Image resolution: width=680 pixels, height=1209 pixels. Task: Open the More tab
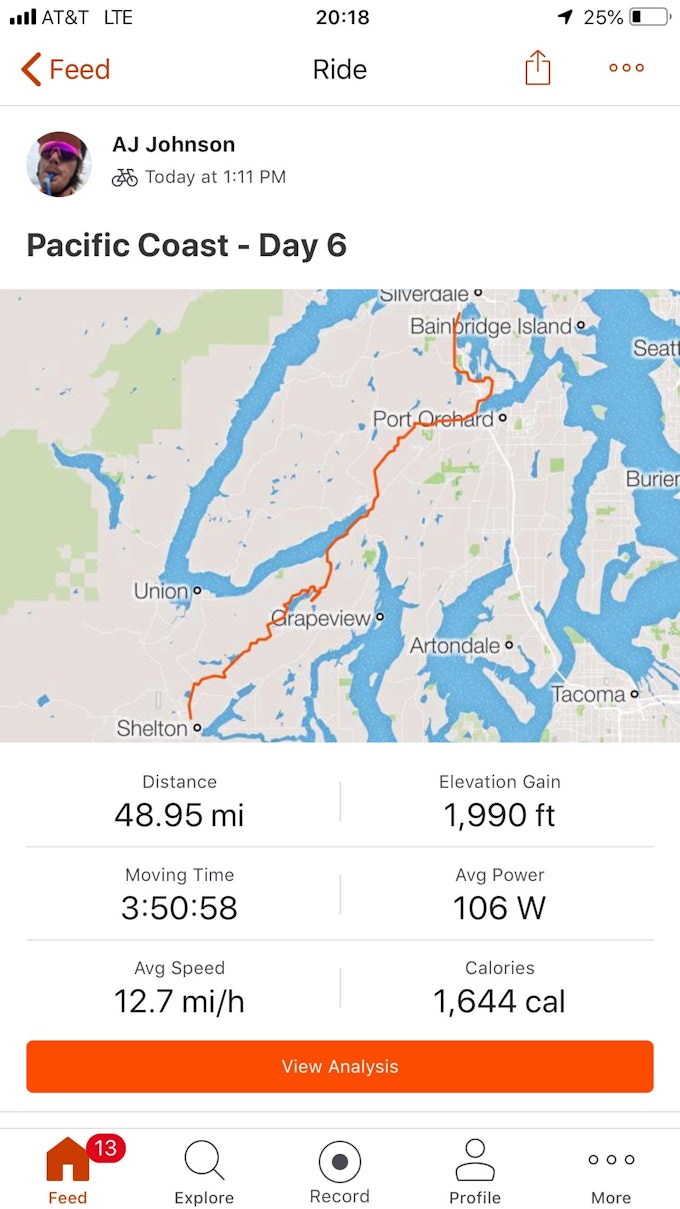point(611,1171)
